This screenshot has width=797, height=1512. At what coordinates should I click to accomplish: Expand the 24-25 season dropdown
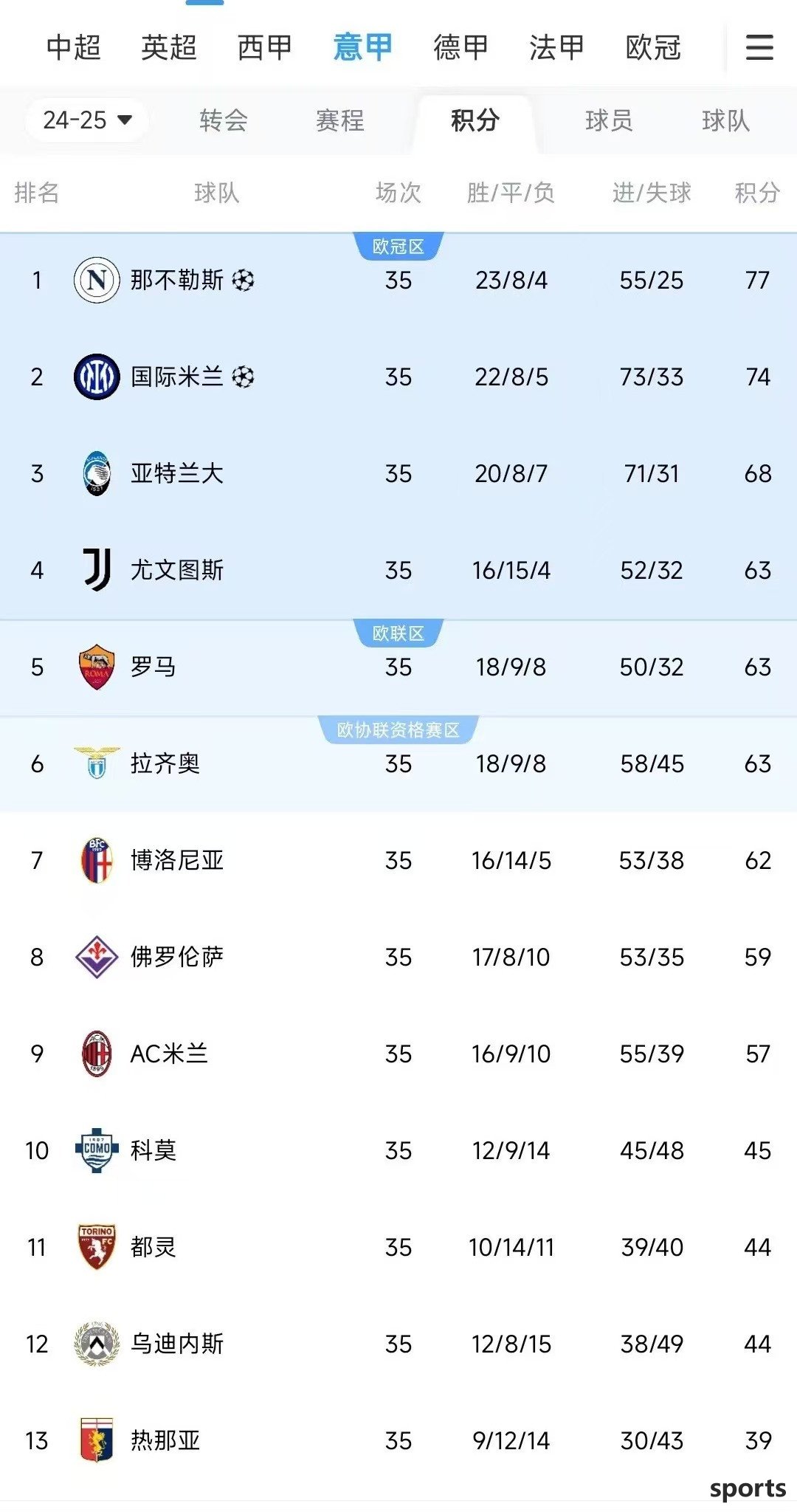(x=87, y=120)
